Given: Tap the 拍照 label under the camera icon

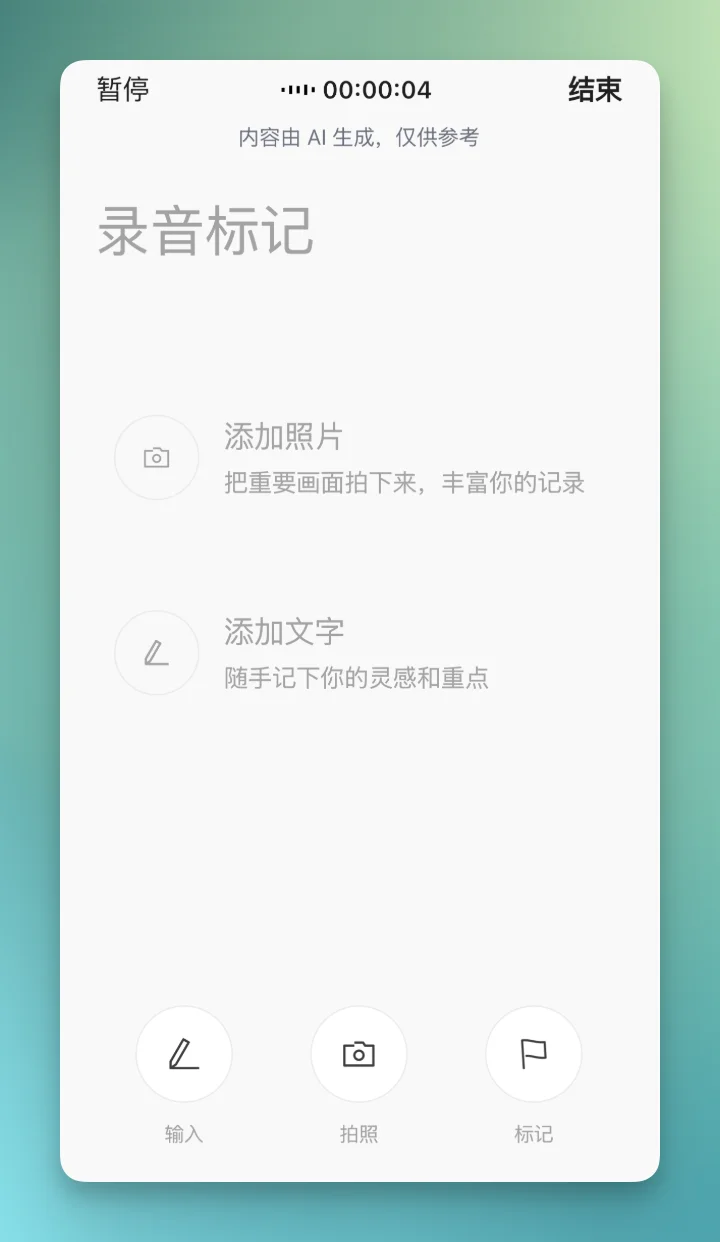Looking at the screenshot, I should (x=359, y=1133).
